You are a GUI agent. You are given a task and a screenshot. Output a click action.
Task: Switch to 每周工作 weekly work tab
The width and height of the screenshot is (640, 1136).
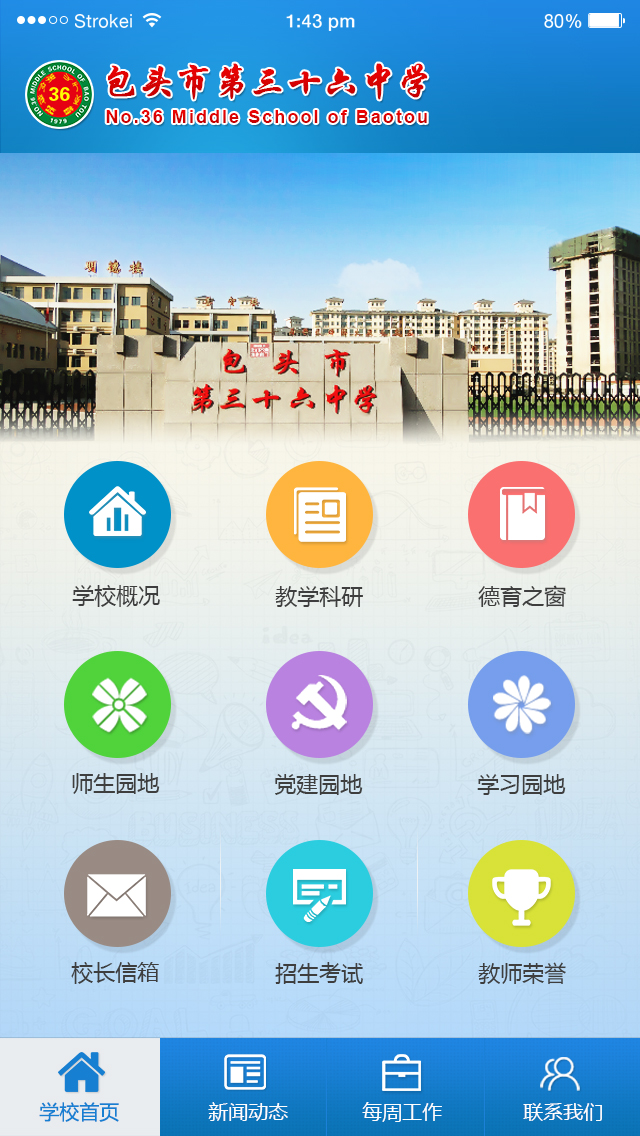[402, 1087]
